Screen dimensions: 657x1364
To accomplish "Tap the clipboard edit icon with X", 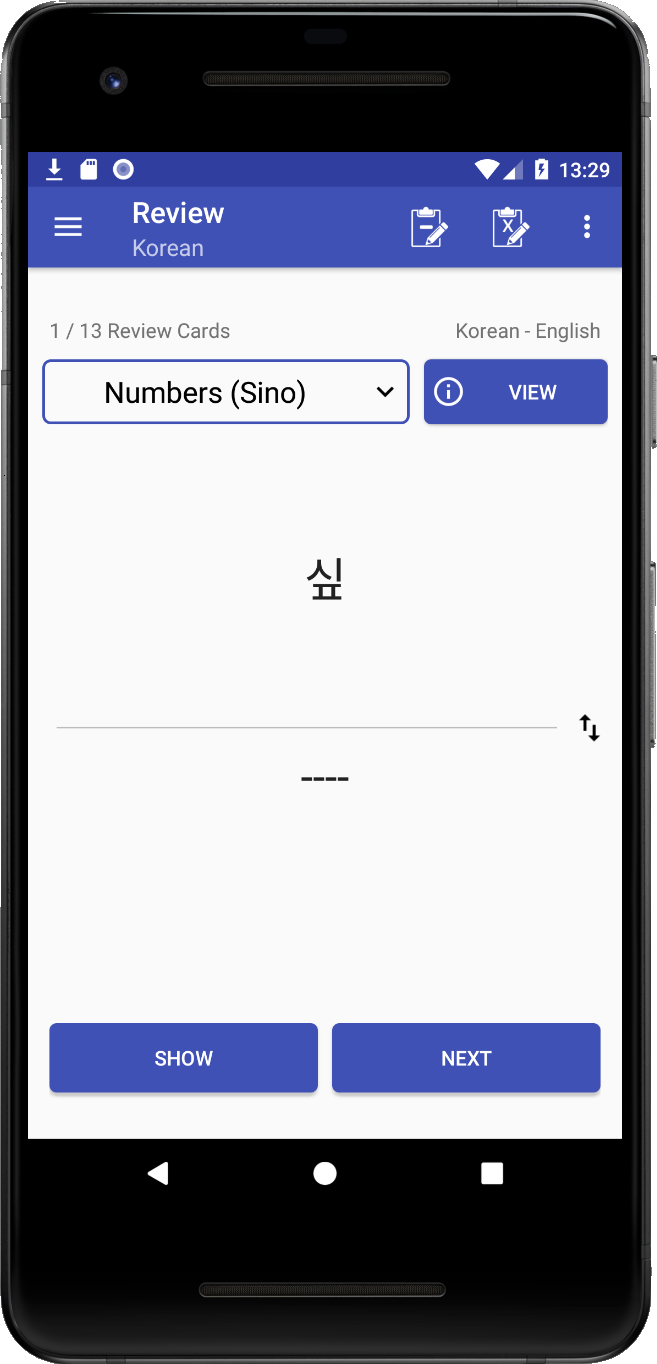I will (x=510, y=227).
